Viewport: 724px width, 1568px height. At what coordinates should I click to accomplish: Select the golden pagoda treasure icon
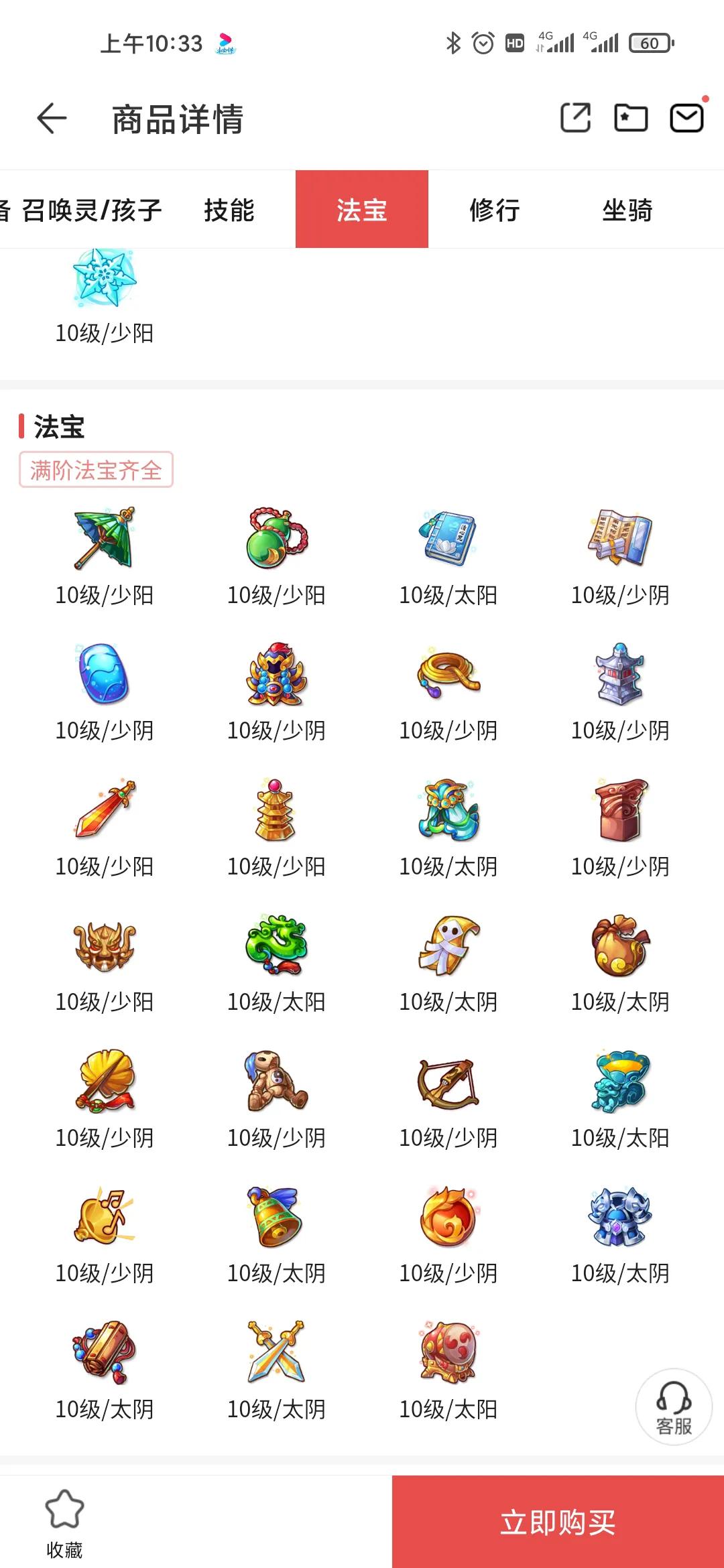click(x=277, y=812)
